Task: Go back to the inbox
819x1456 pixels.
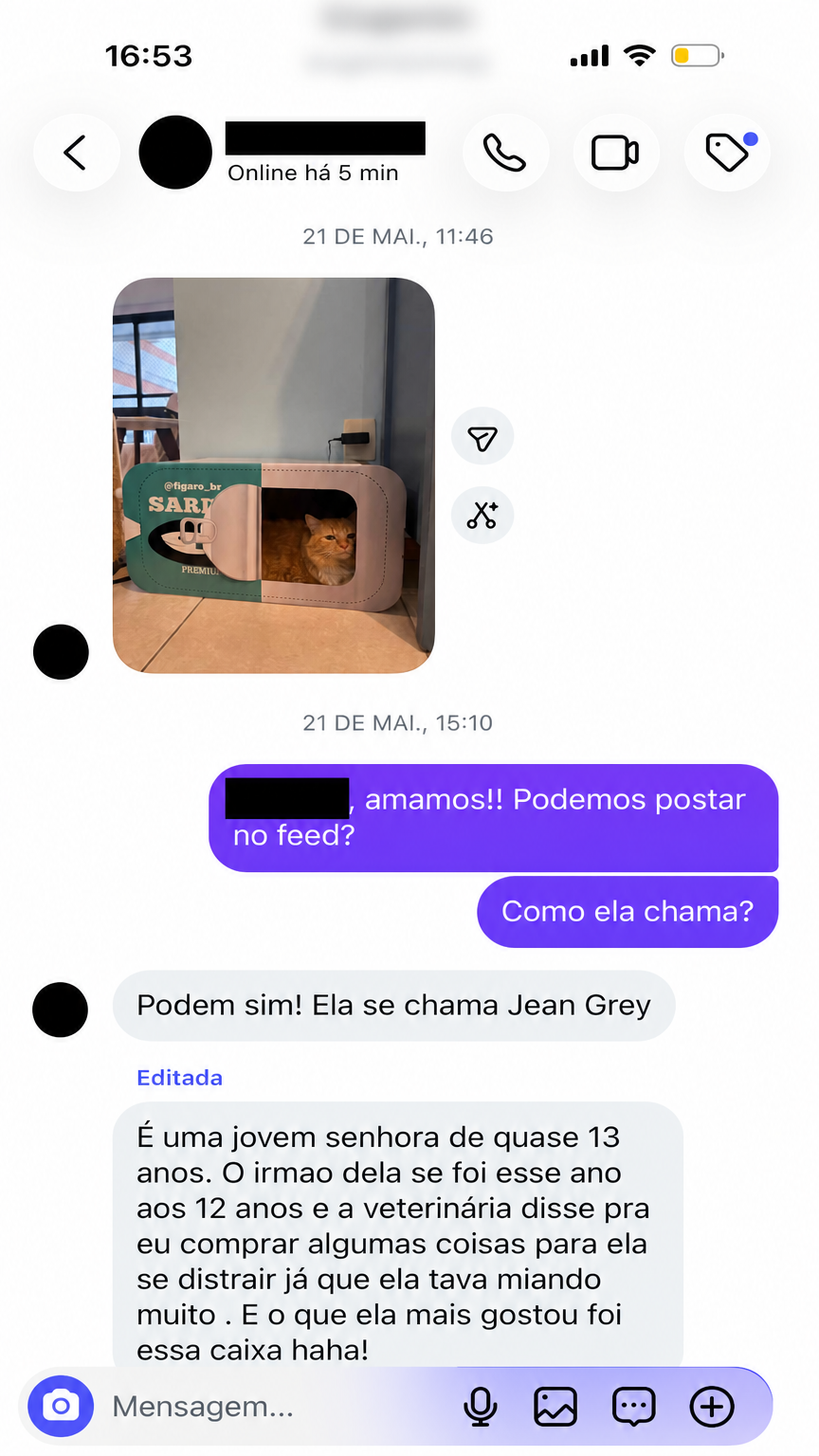Action: click(x=76, y=153)
